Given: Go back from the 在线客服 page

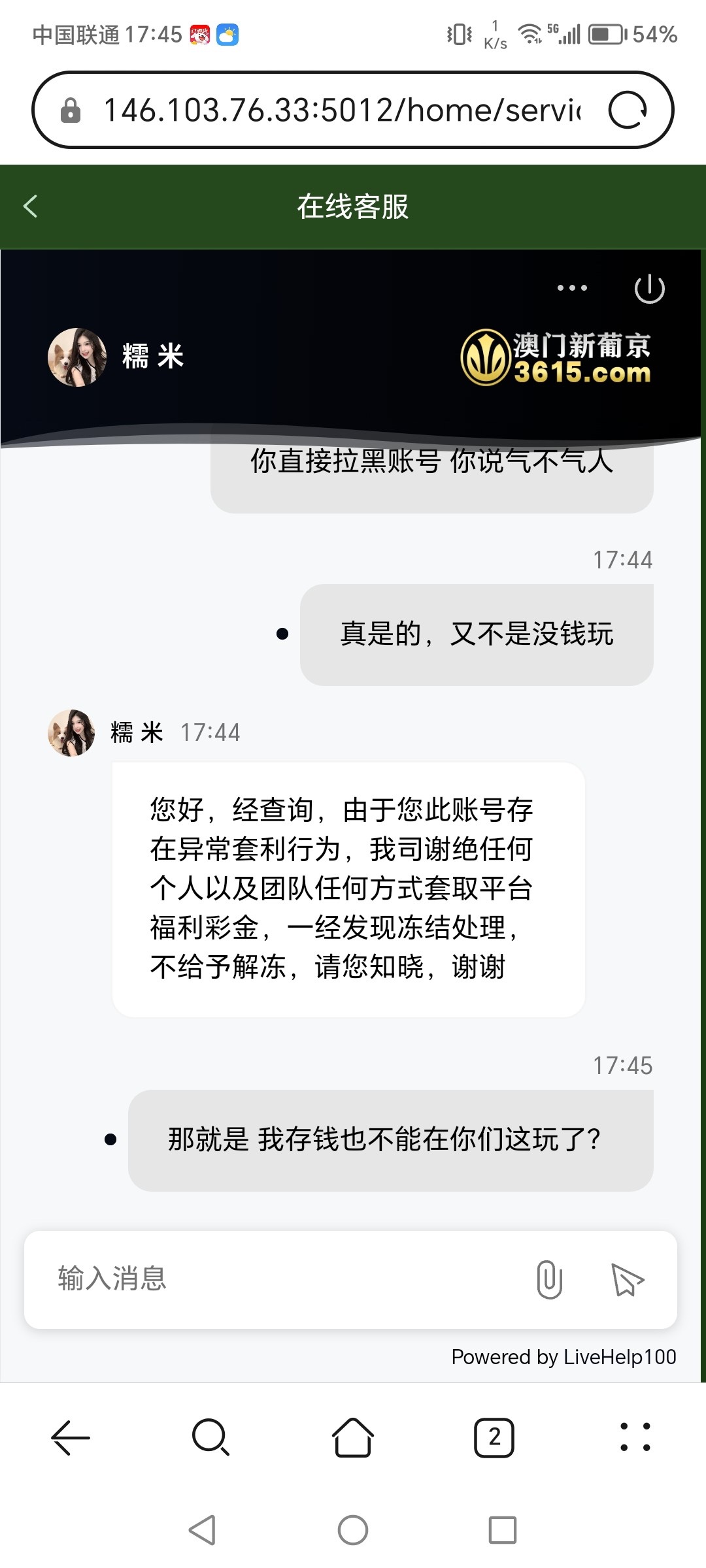Looking at the screenshot, I should tap(31, 206).
